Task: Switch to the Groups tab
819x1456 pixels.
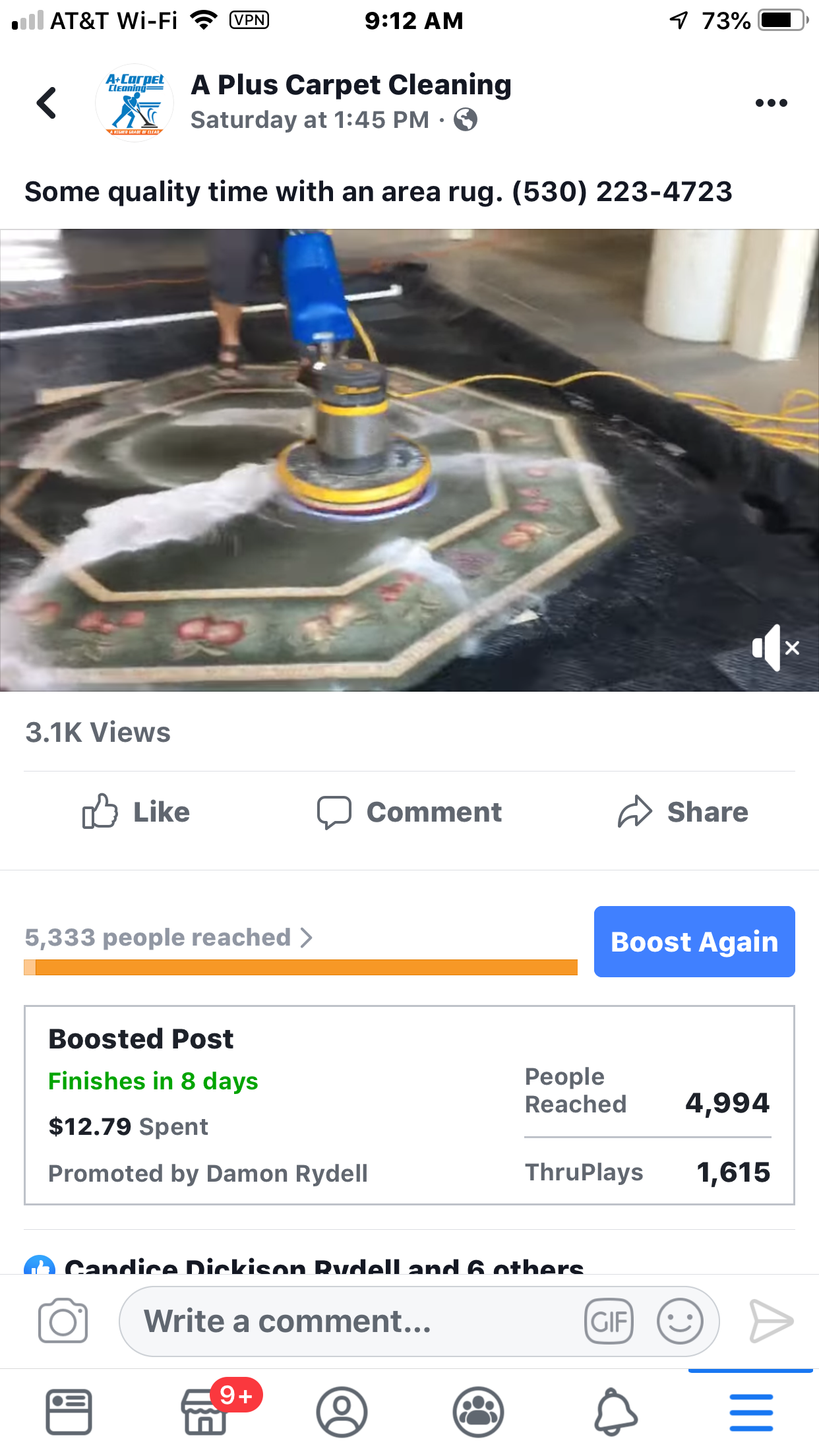Action: [x=478, y=1412]
